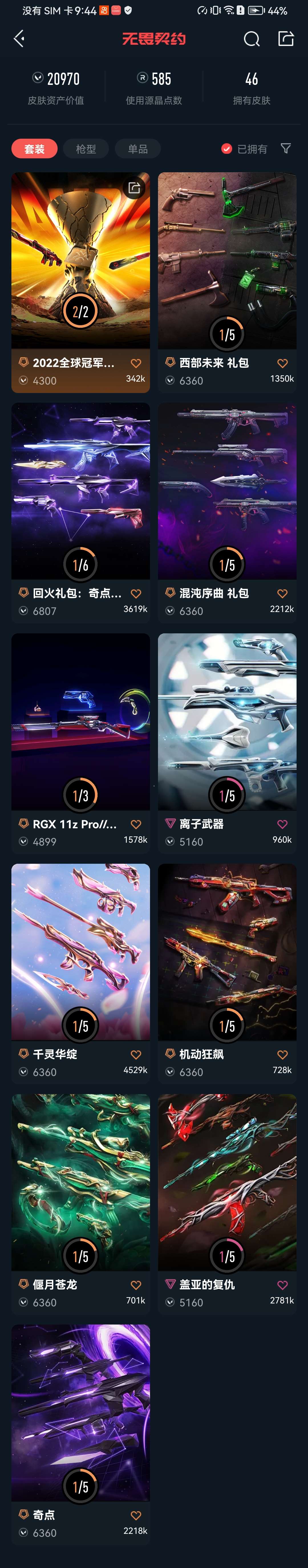Like the 千灵华绽 bundle
Viewport: 308px width, 1568px height.
click(x=136, y=1054)
